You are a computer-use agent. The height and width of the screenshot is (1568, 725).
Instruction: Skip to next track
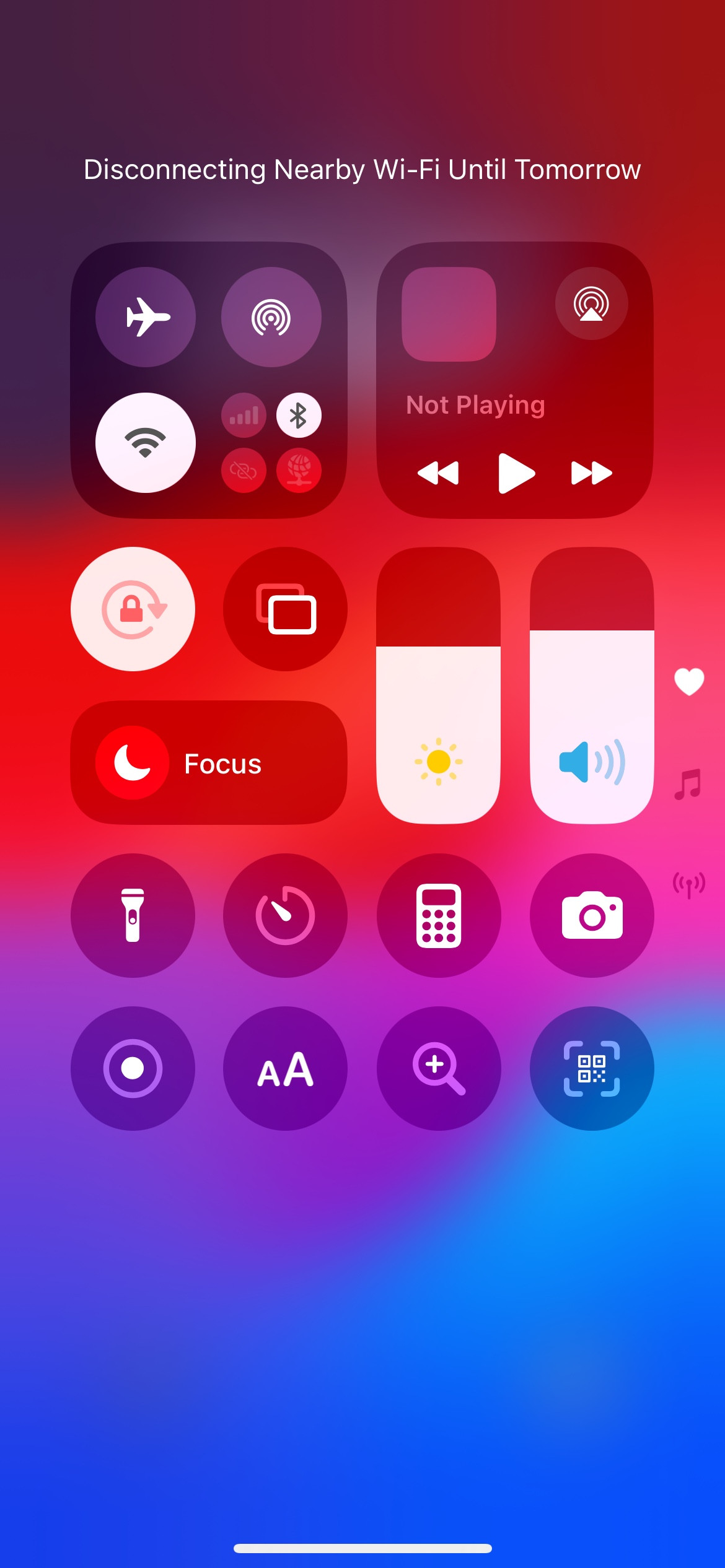(591, 473)
